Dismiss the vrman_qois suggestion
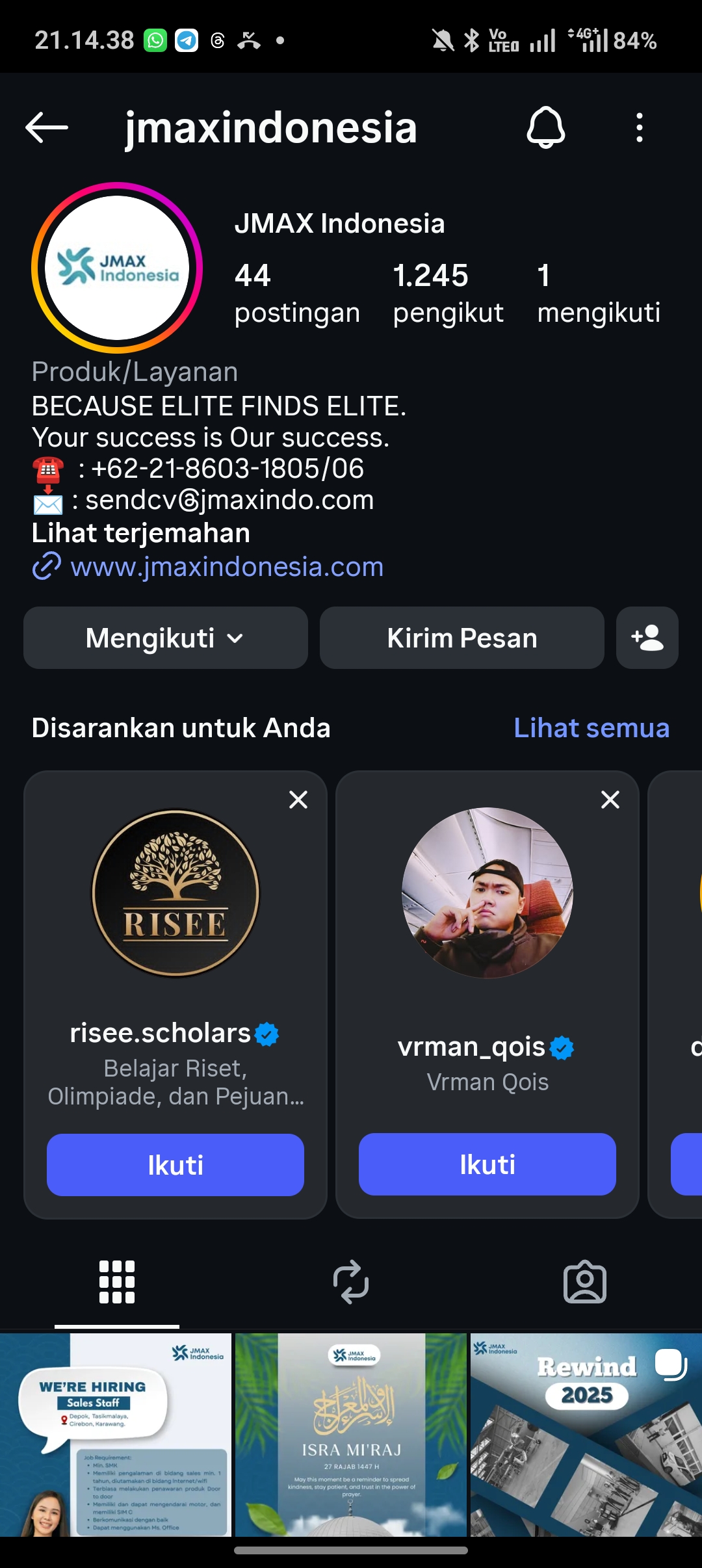702x1568 pixels. 610,800
